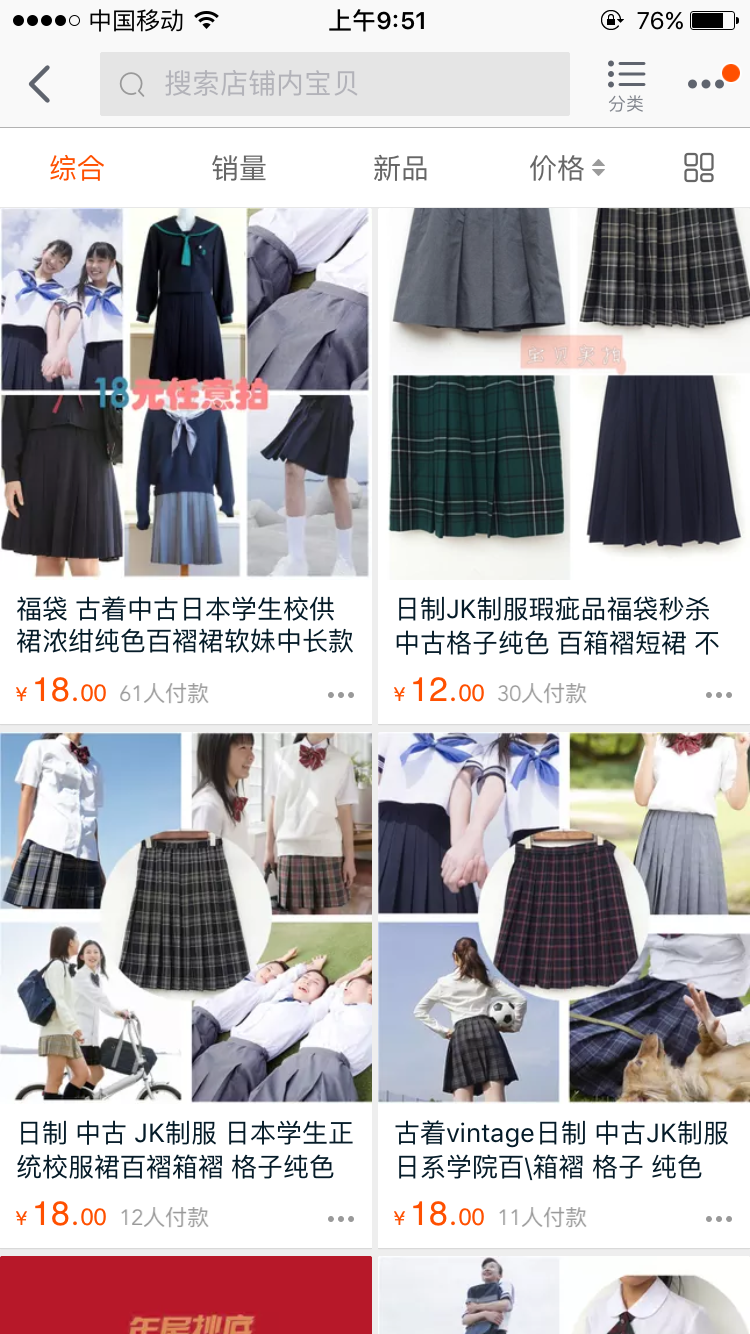Show more options for the 11人付款 item

point(718,1218)
